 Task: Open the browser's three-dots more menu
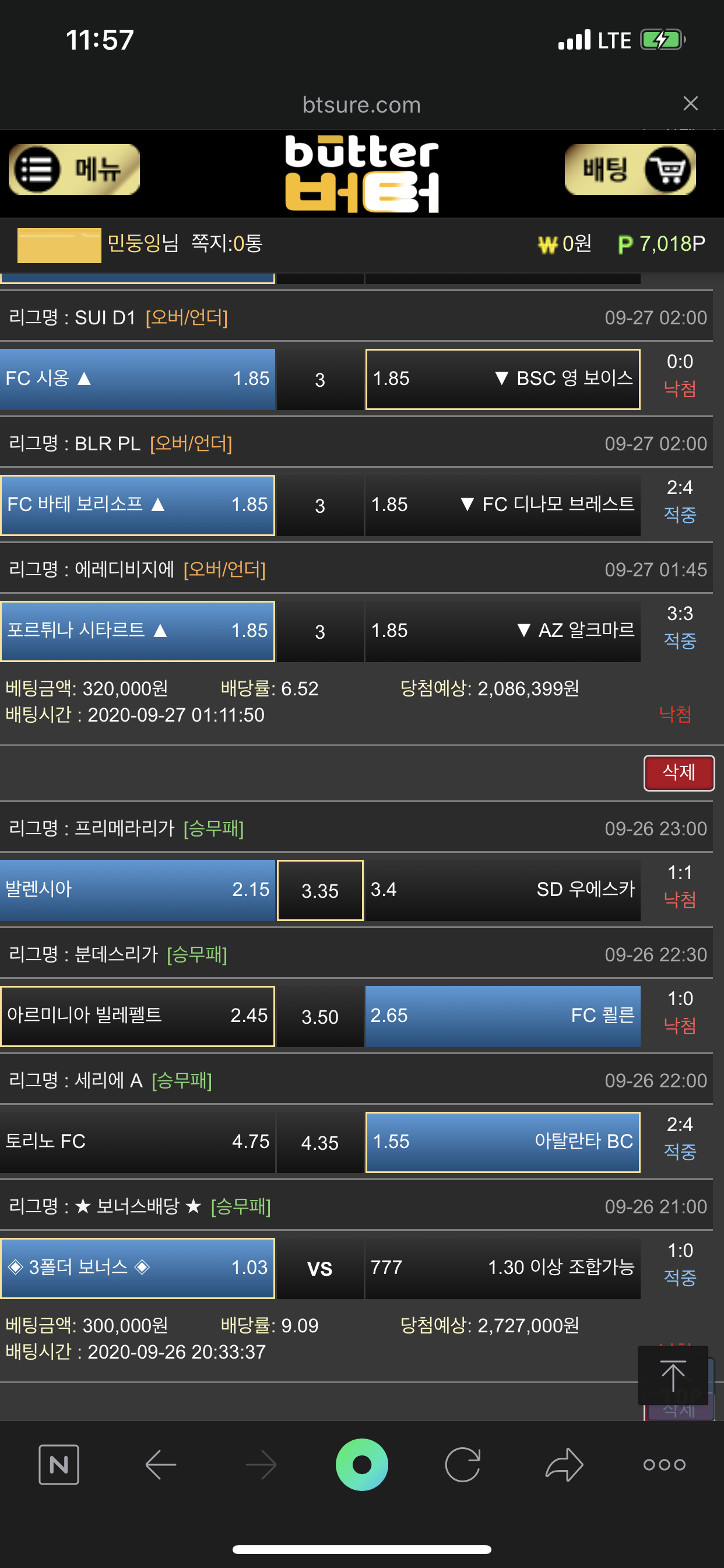[x=664, y=1464]
